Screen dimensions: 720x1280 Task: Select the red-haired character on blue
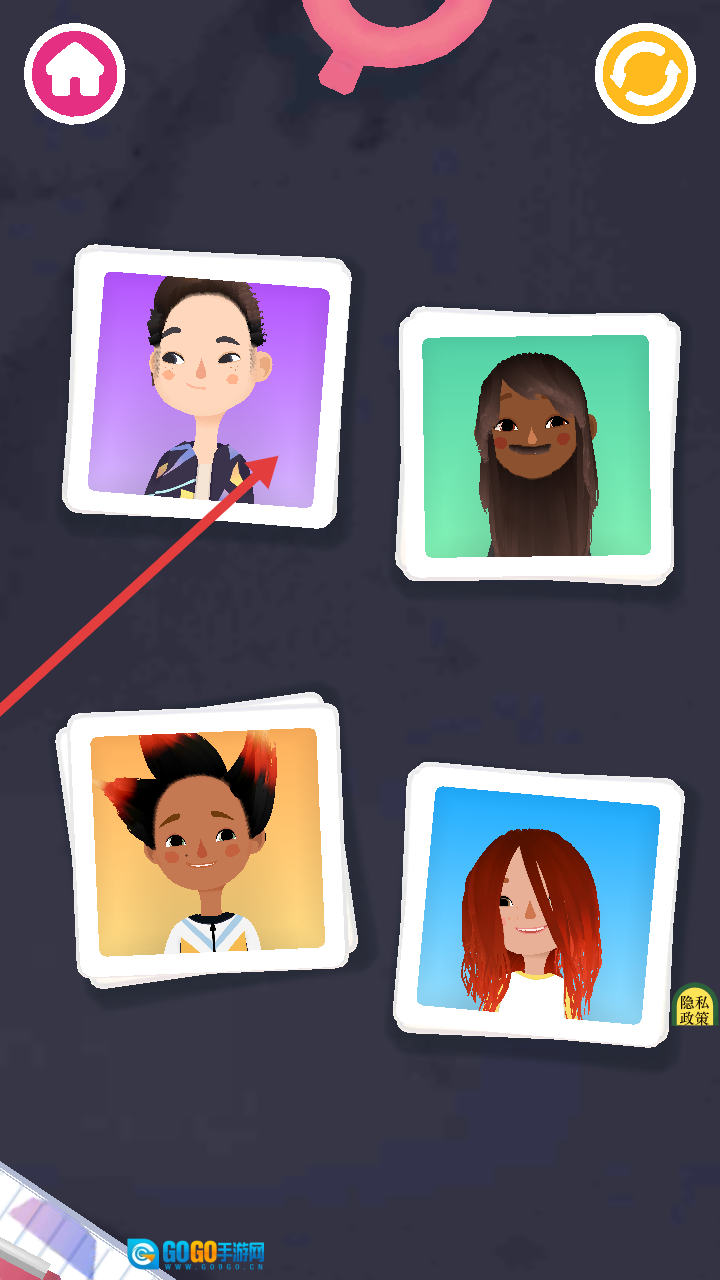click(x=538, y=905)
